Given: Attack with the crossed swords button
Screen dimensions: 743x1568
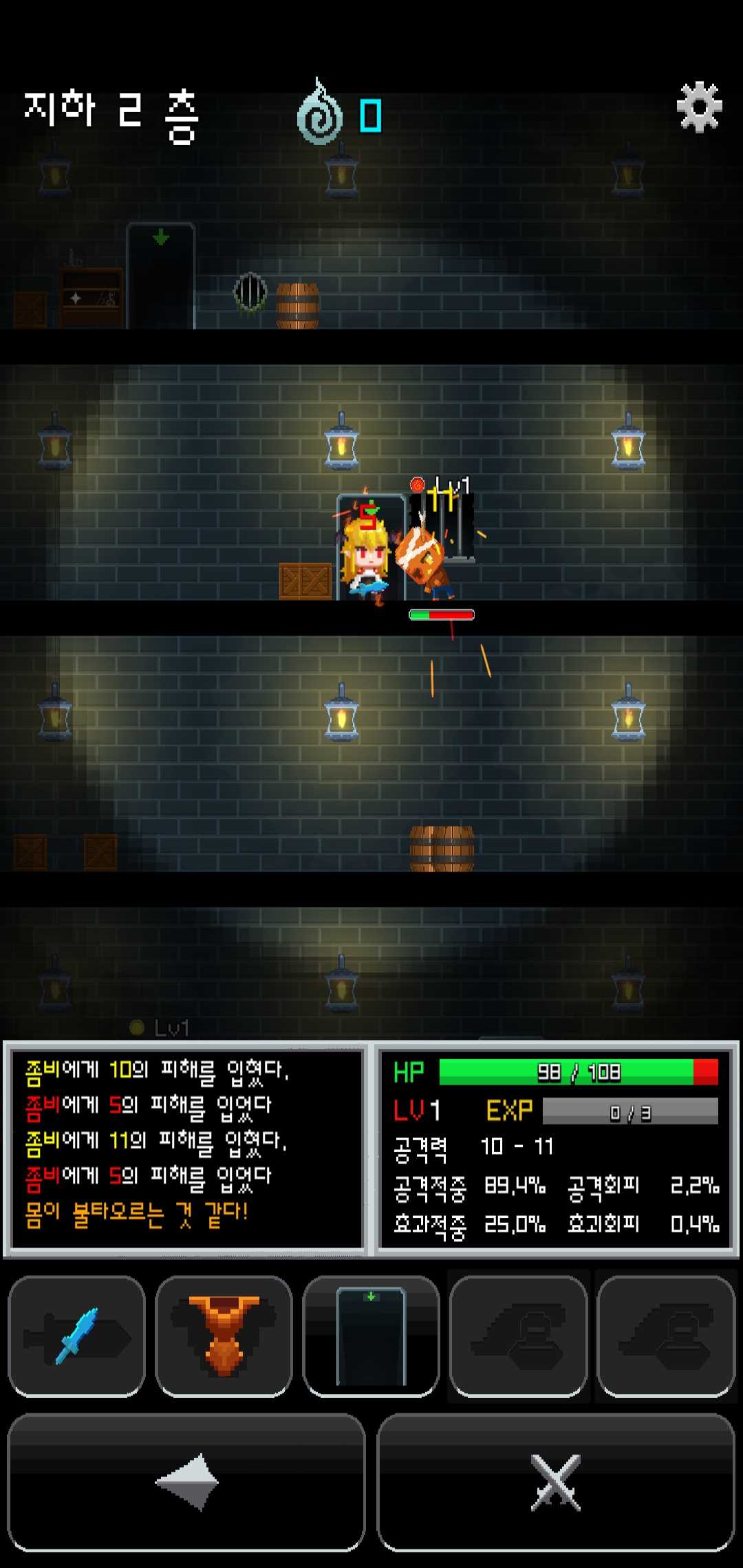Looking at the screenshot, I should pyautogui.click(x=556, y=1481).
